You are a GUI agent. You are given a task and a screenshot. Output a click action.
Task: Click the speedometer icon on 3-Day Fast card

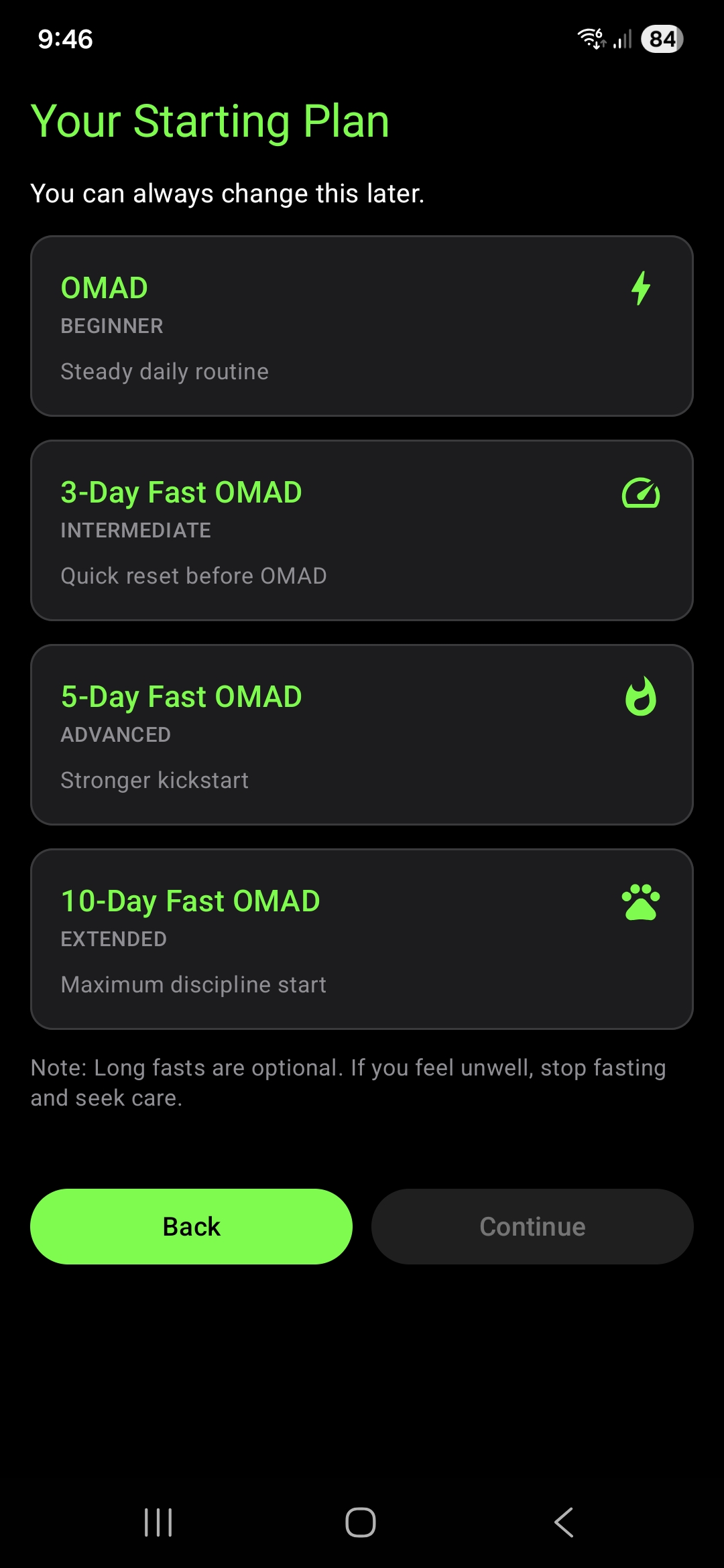pos(642,493)
